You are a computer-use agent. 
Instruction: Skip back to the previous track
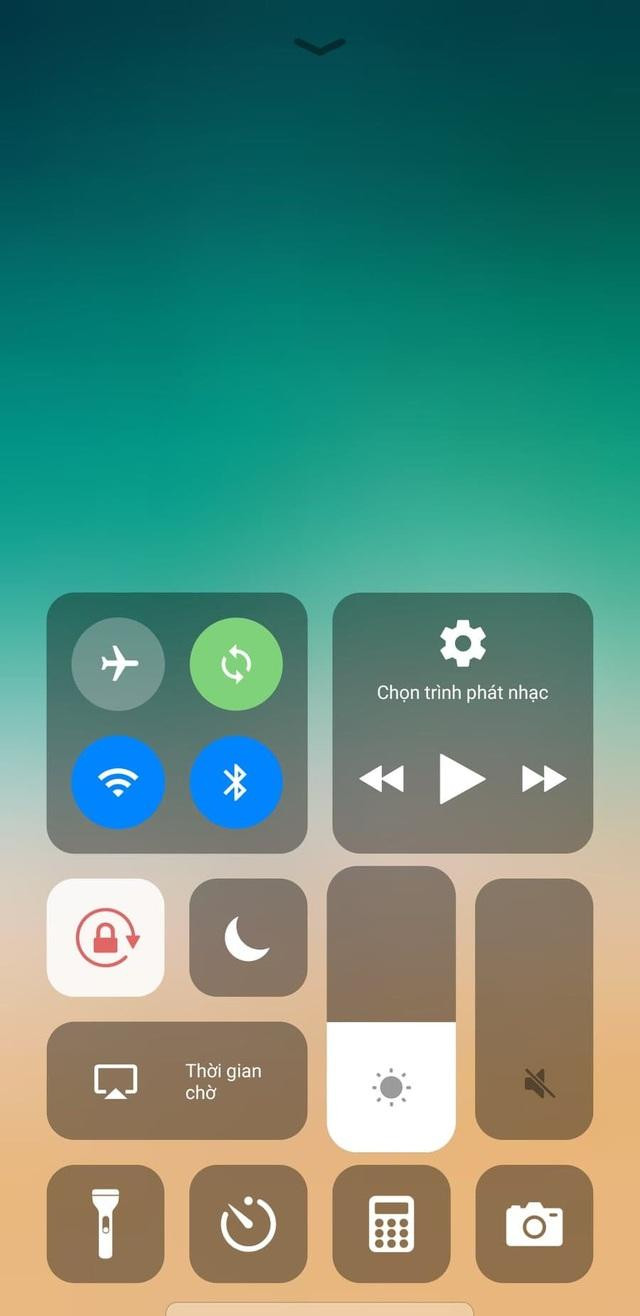[381, 778]
